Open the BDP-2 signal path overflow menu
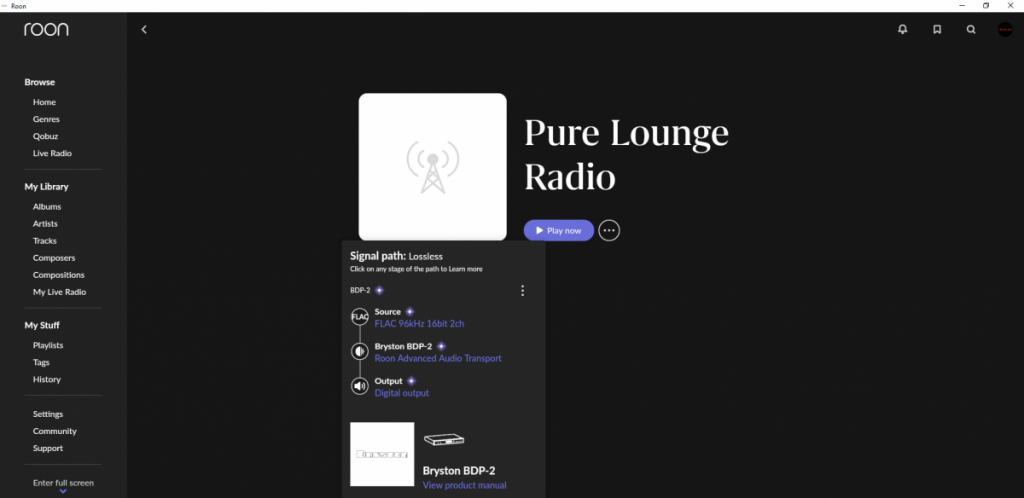Image resolution: width=1024 pixels, height=498 pixels. coord(522,291)
